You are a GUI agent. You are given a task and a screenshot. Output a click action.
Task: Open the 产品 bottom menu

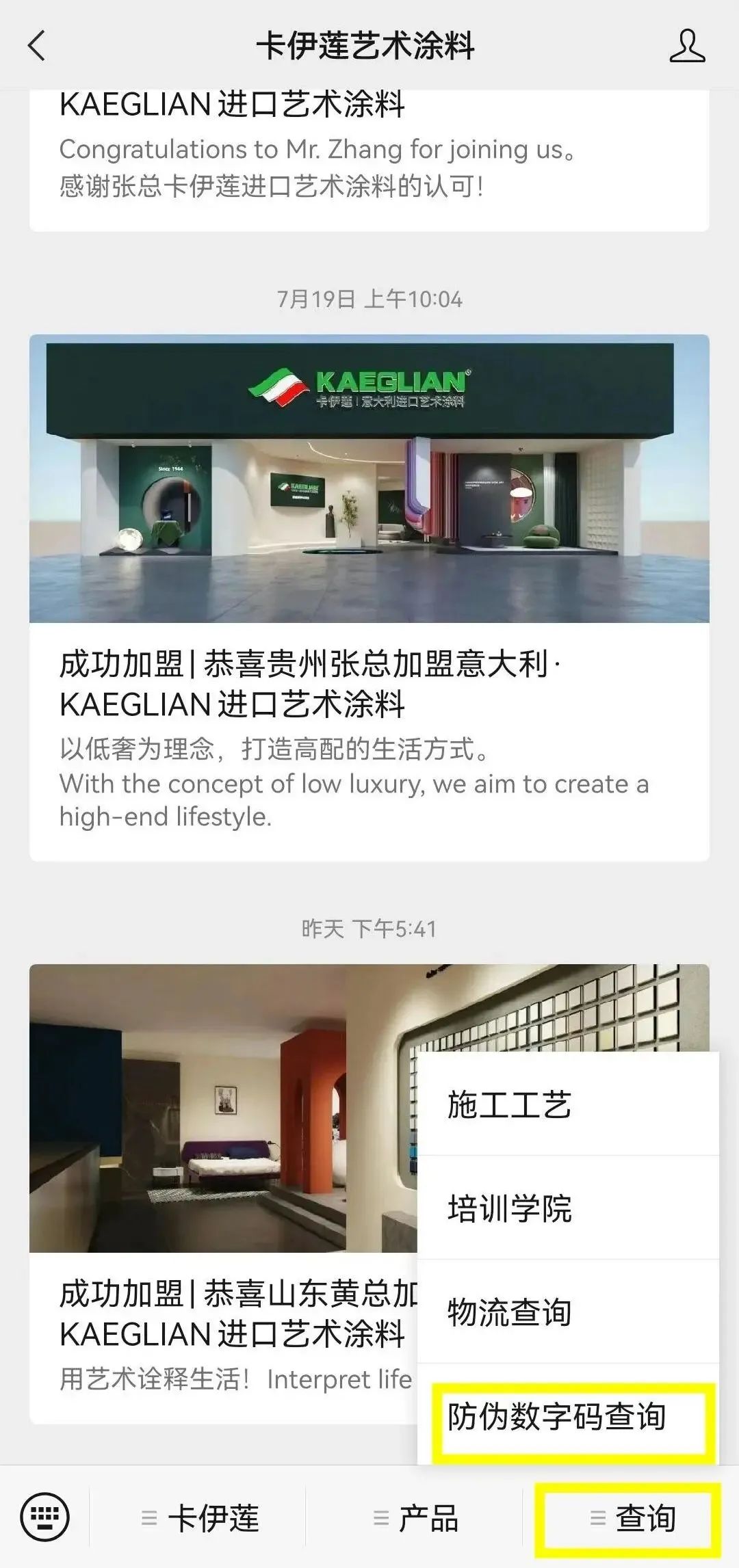coord(415,1519)
